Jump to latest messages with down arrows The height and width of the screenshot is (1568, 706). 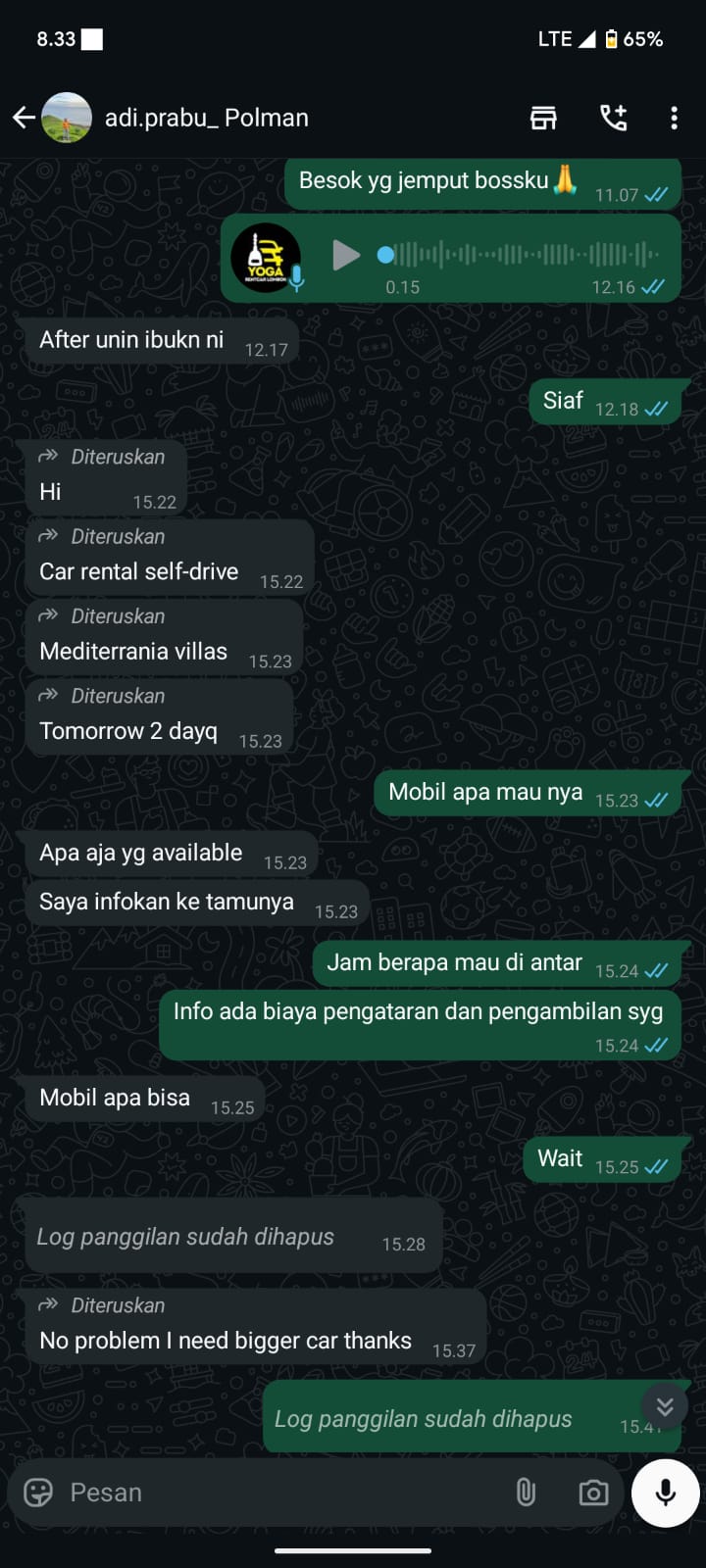click(664, 1407)
